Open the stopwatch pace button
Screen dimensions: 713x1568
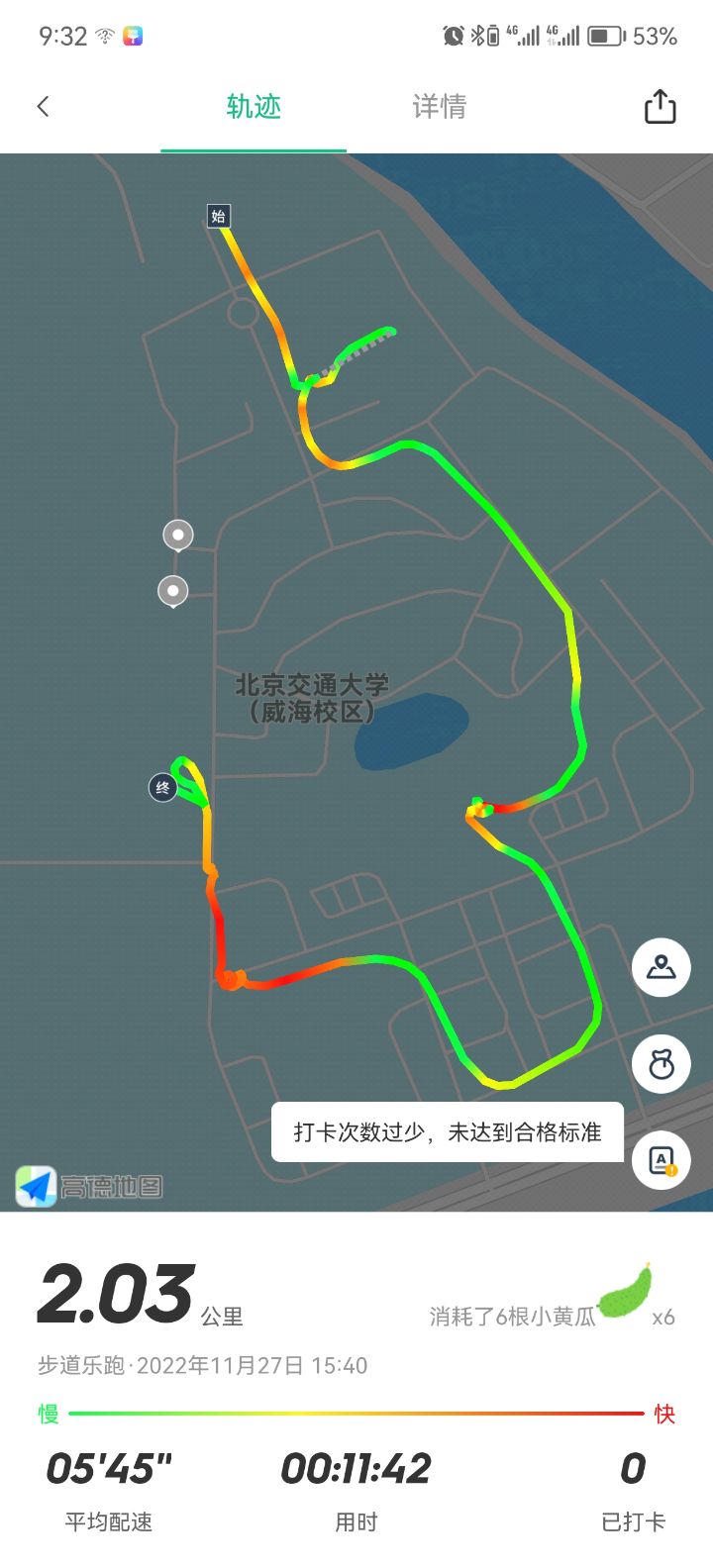pyautogui.click(x=662, y=1064)
